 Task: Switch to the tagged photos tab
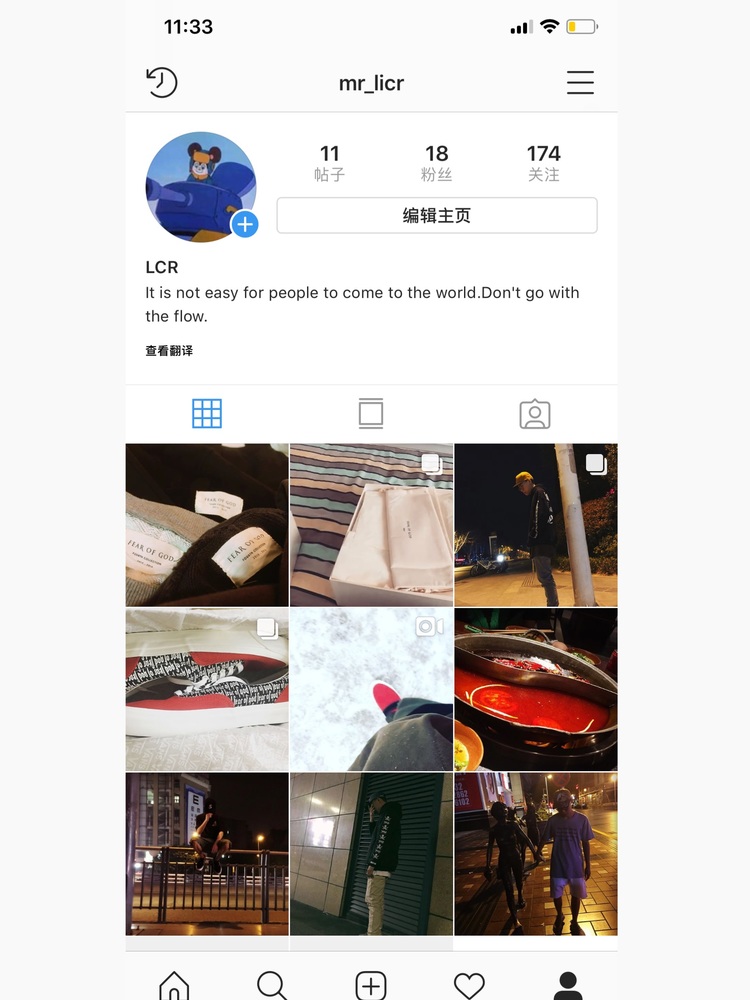pyautogui.click(x=535, y=413)
